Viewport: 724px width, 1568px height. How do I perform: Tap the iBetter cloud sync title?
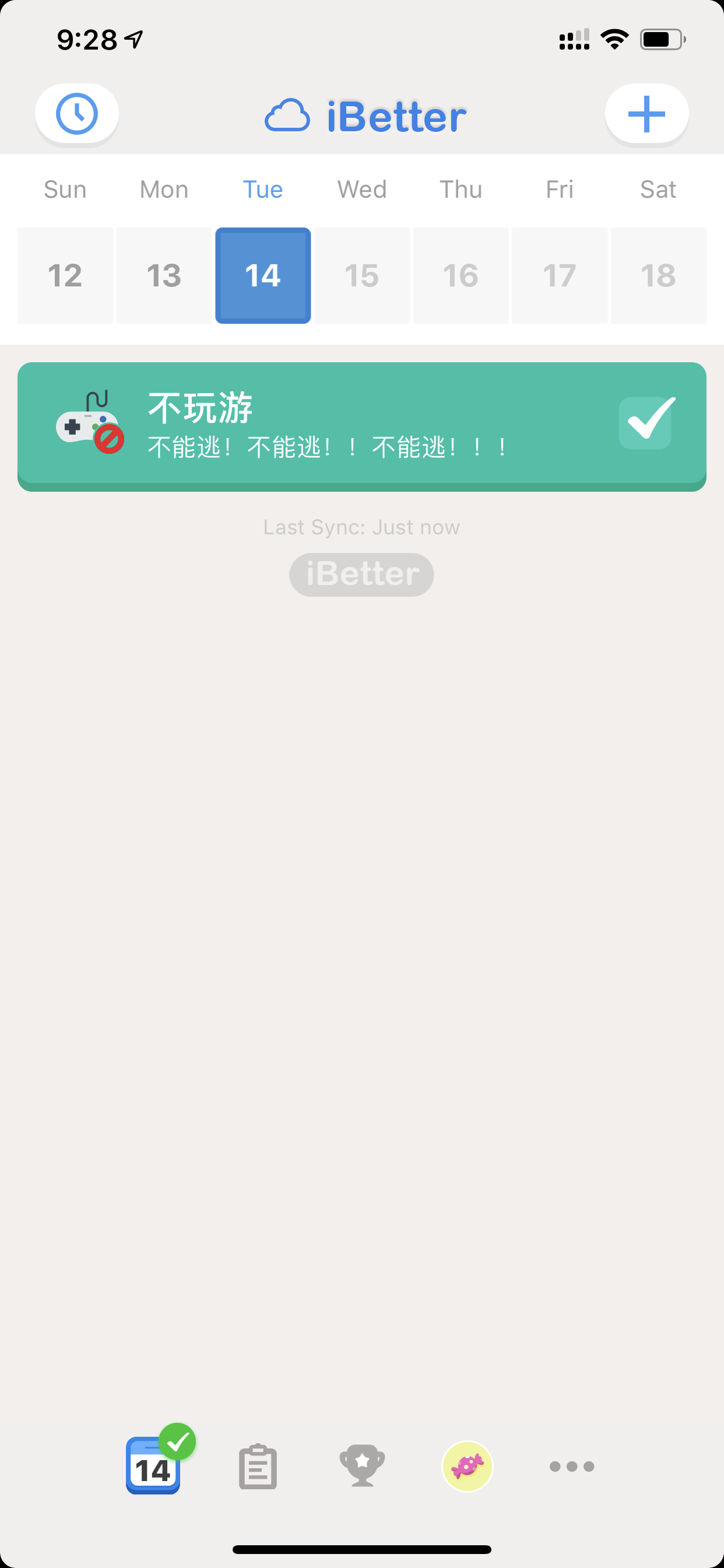pyautogui.click(x=365, y=116)
